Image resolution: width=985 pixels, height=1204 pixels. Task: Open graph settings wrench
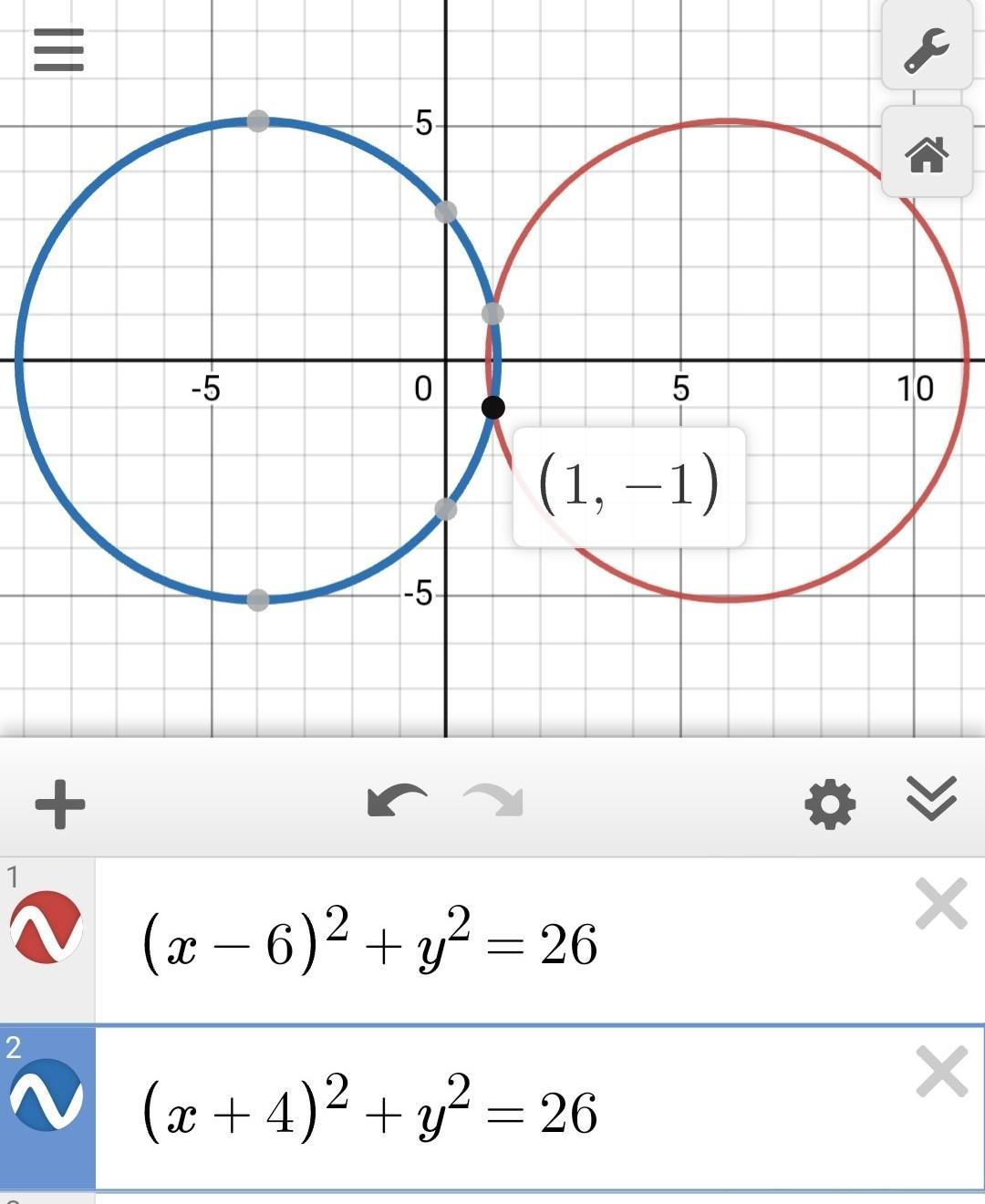tap(927, 48)
